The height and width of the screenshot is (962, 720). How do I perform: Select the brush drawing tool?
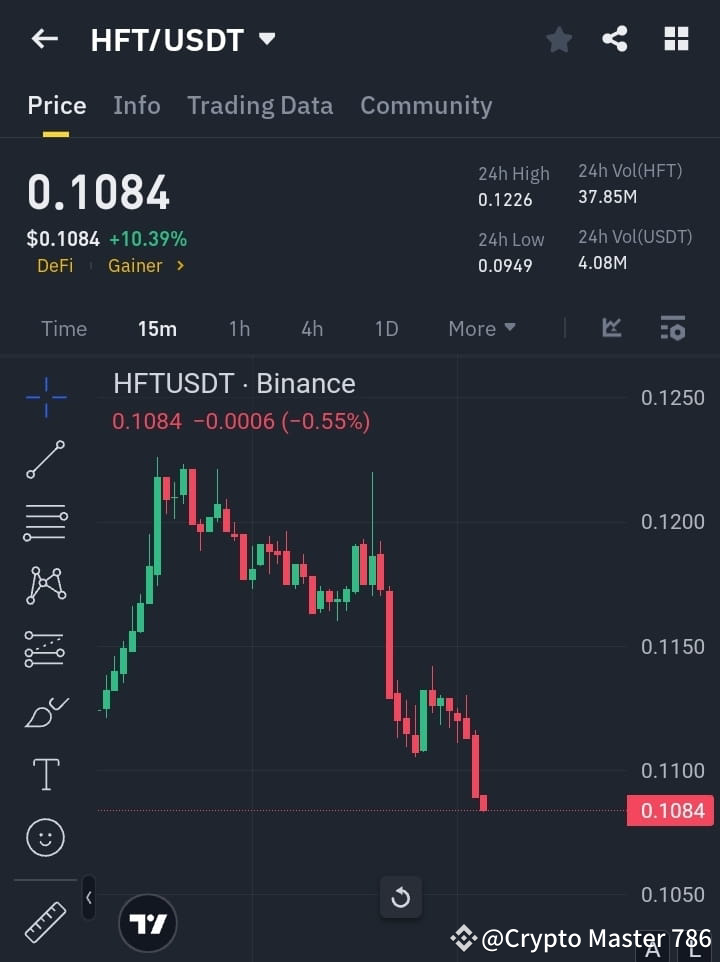pyautogui.click(x=45, y=711)
